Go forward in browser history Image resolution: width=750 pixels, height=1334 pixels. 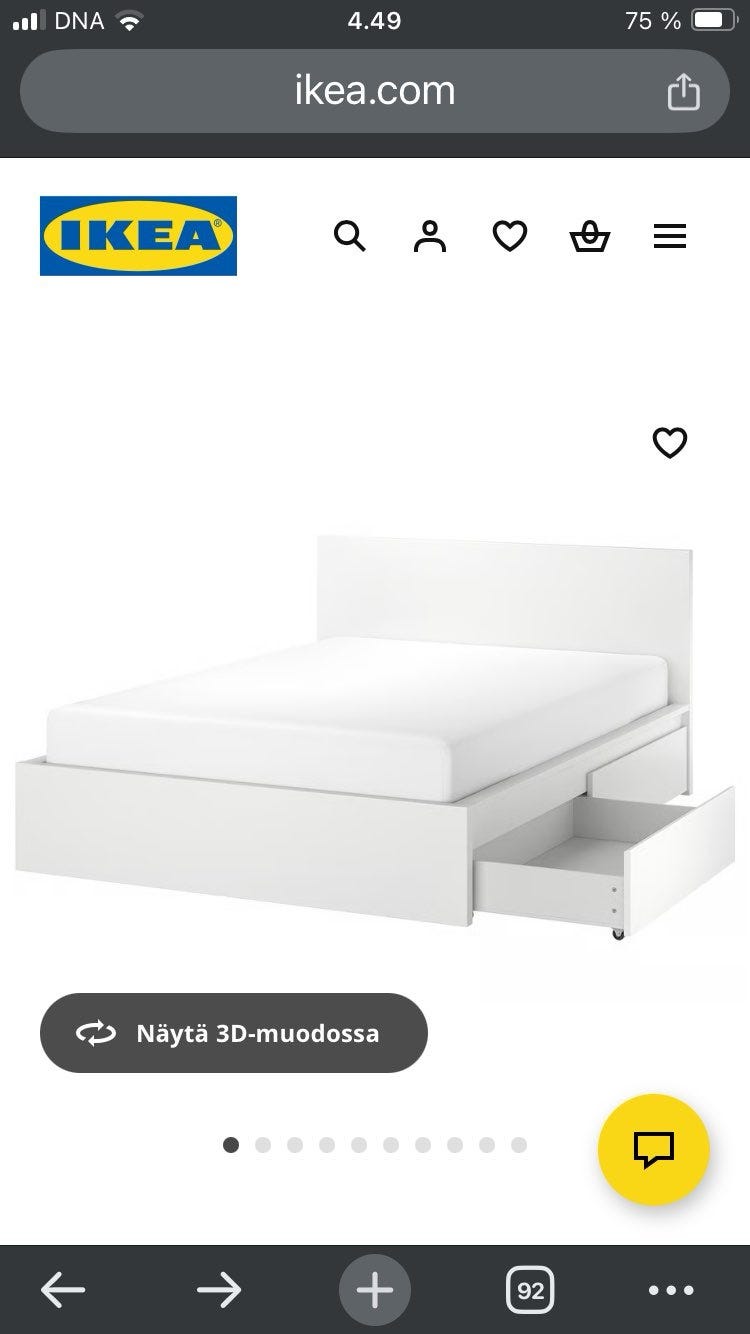point(219,1291)
